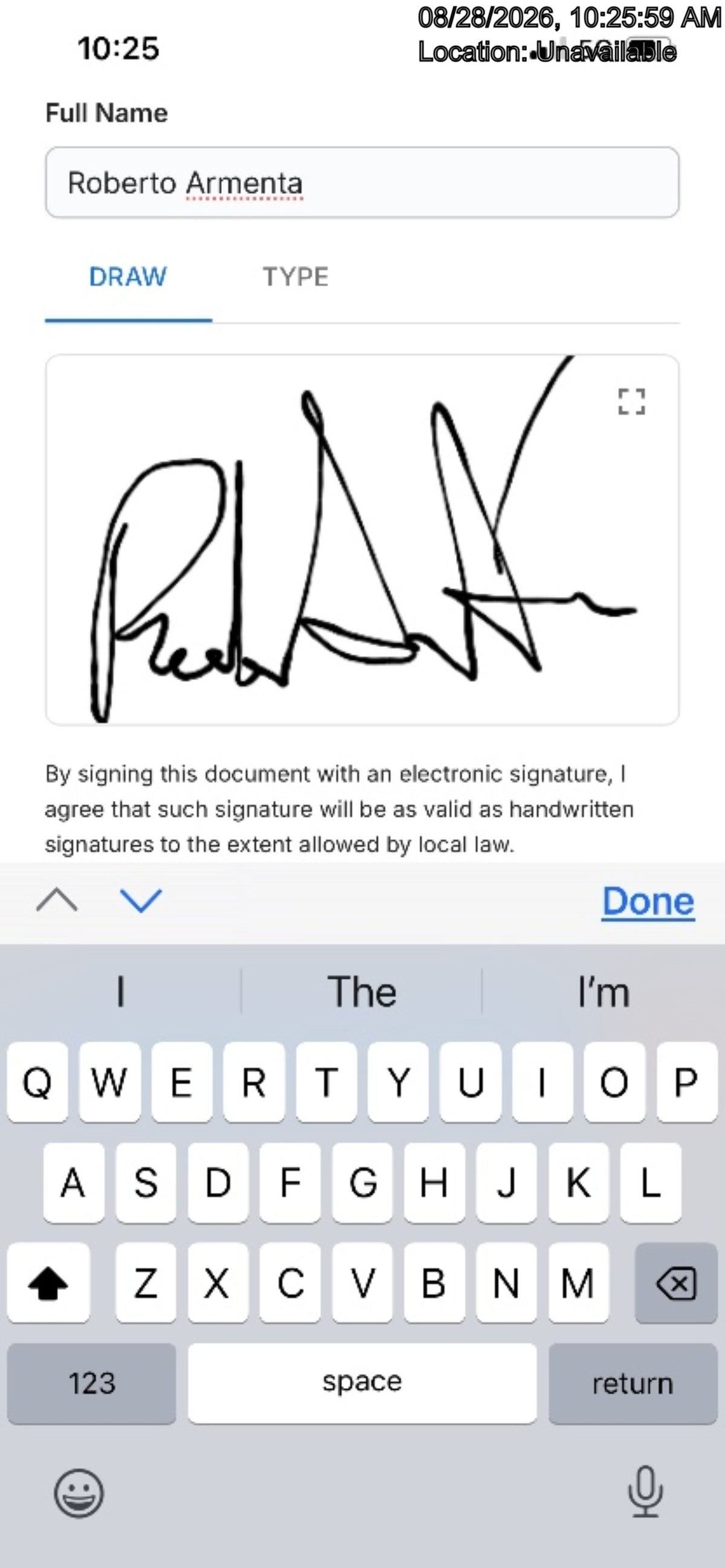The width and height of the screenshot is (725, 1568).
Task: Switch keyboard to 123 numbers
Action: [x=92, y=1384]
